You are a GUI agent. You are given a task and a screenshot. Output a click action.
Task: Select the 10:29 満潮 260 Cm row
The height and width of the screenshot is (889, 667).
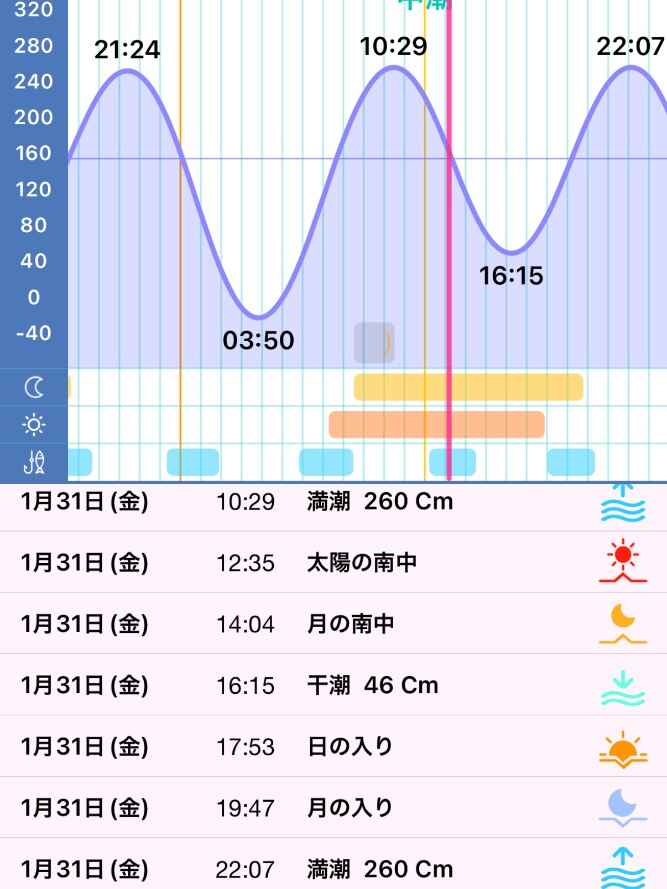point(333,502)
